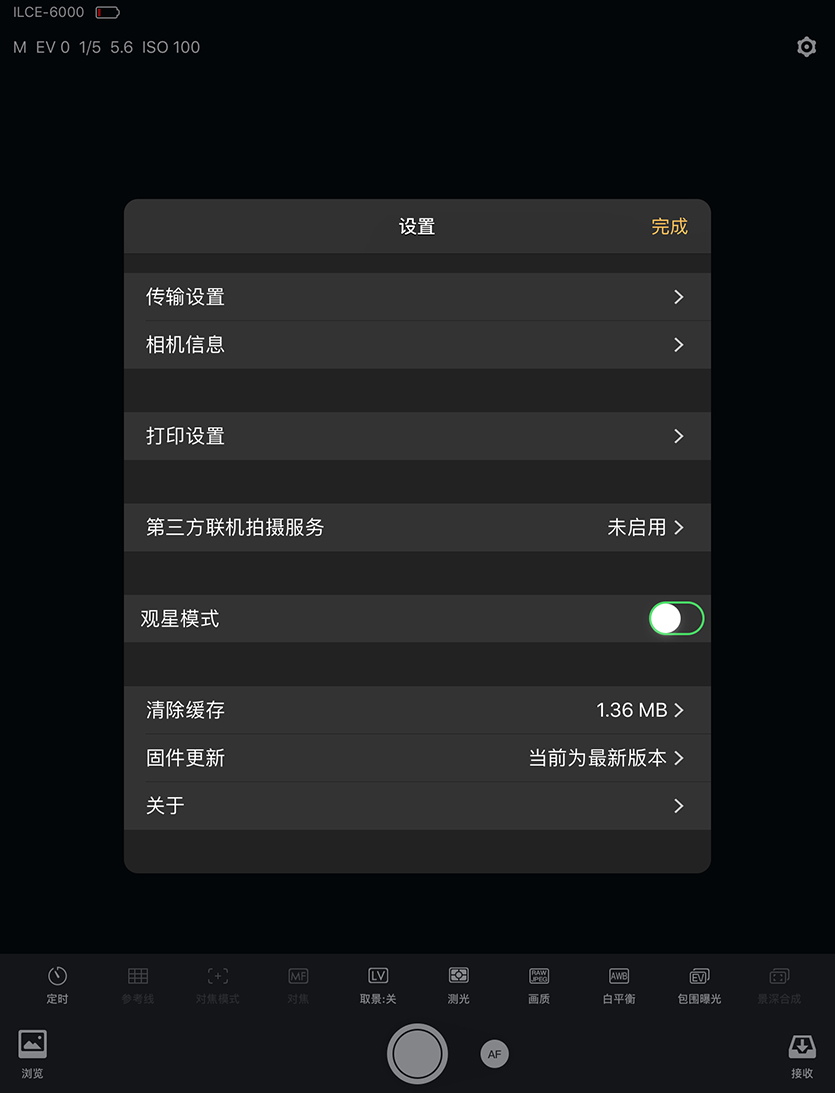835x1093 pixels.
Task: Open 打印设置 row
Action: [x=417, y=436]
